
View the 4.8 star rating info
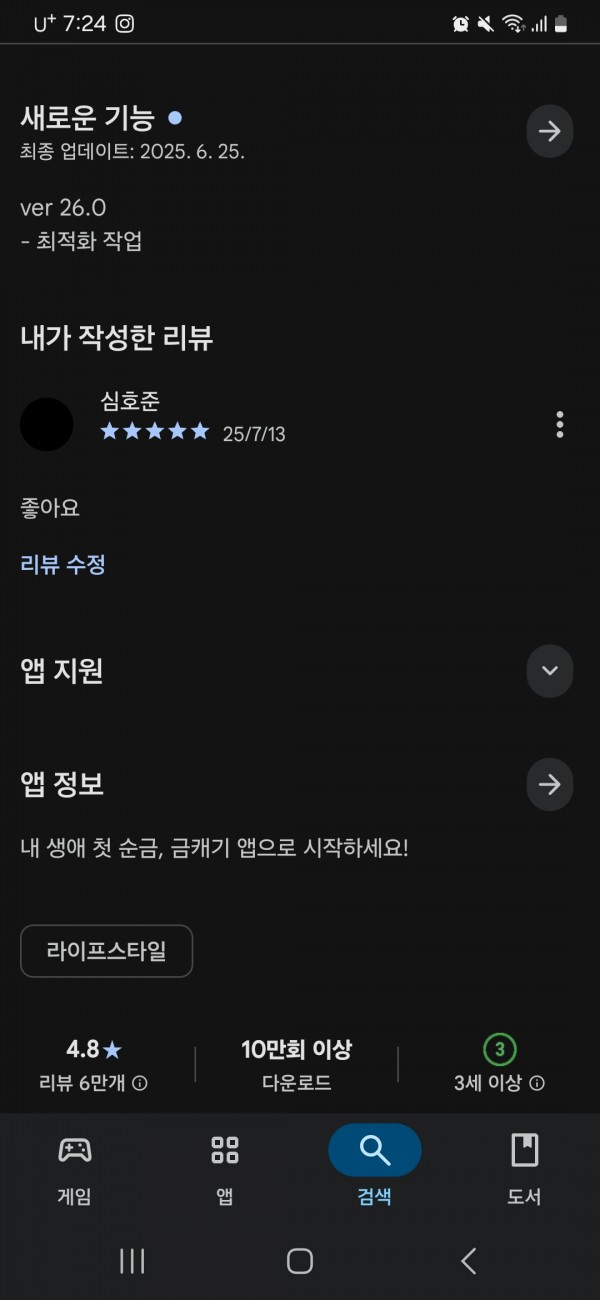[94, 1065]
